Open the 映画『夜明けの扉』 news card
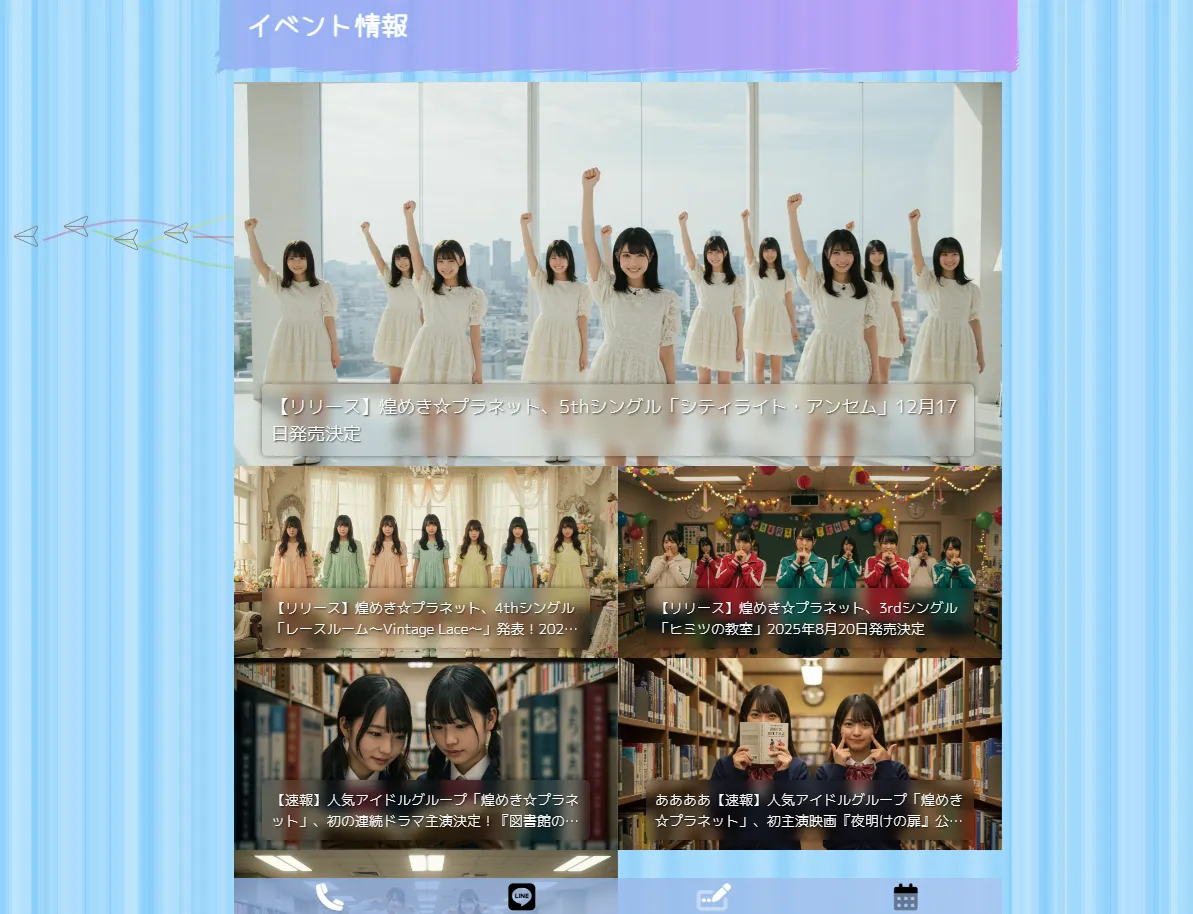The height and width of the screenshot is (914, 1193). pyautogui.click(x=809, y=810)
